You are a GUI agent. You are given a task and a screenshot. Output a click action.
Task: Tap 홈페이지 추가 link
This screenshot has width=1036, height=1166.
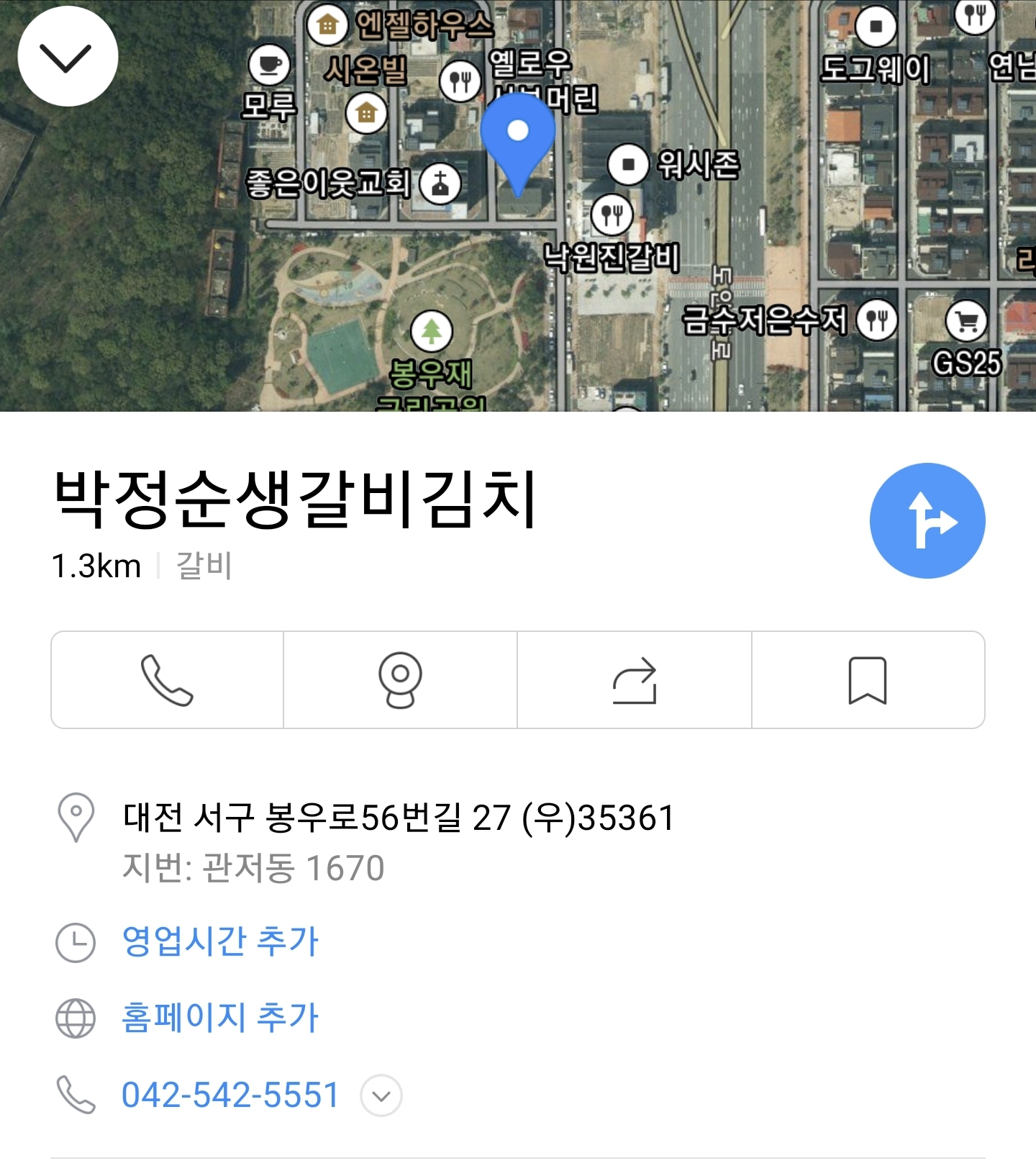(220, 1018)
